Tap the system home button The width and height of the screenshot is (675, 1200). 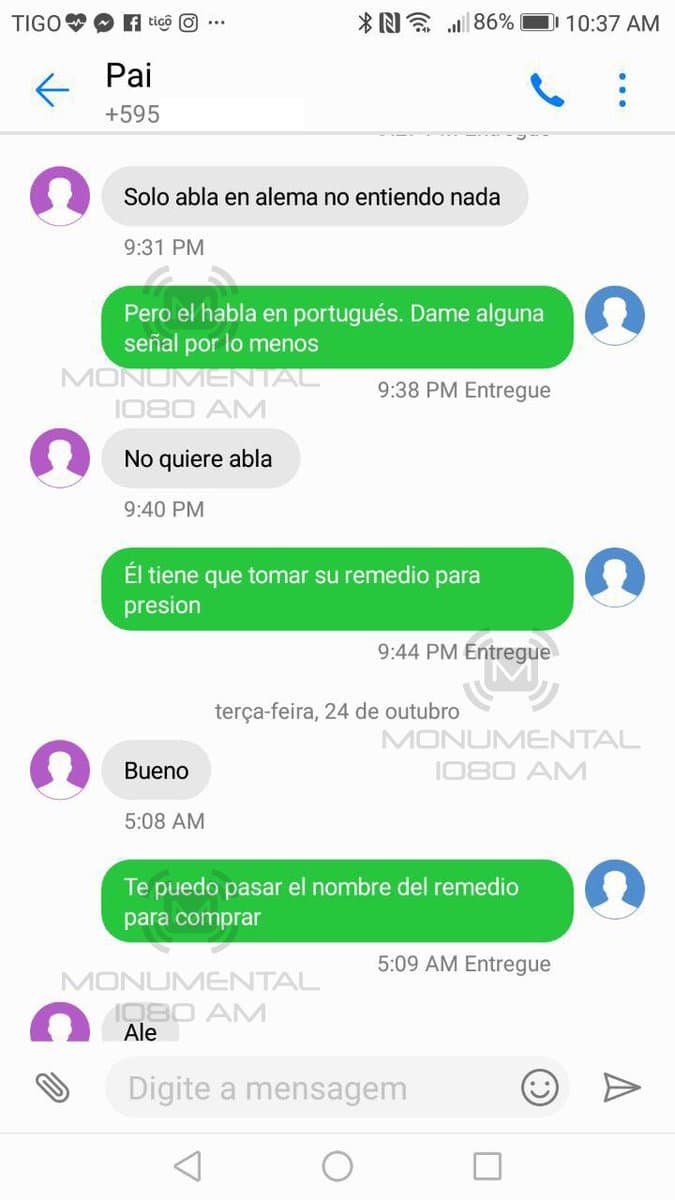coord(337,1166)
